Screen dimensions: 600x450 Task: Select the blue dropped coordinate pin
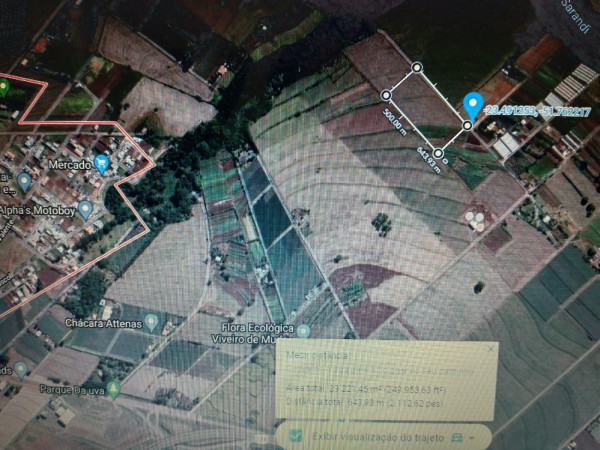point(472,104)
